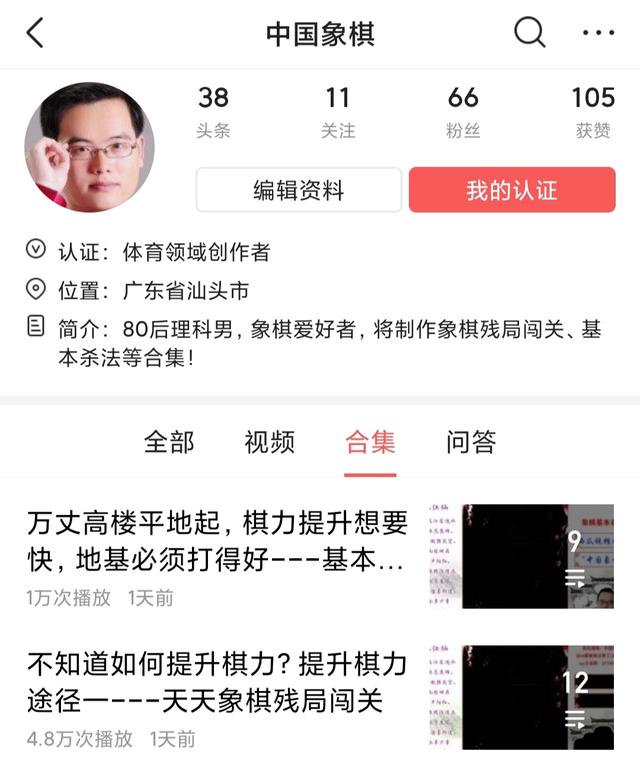Switch to the 全部 tab
This screenshot has width=640, height=775.
[169, 442]
